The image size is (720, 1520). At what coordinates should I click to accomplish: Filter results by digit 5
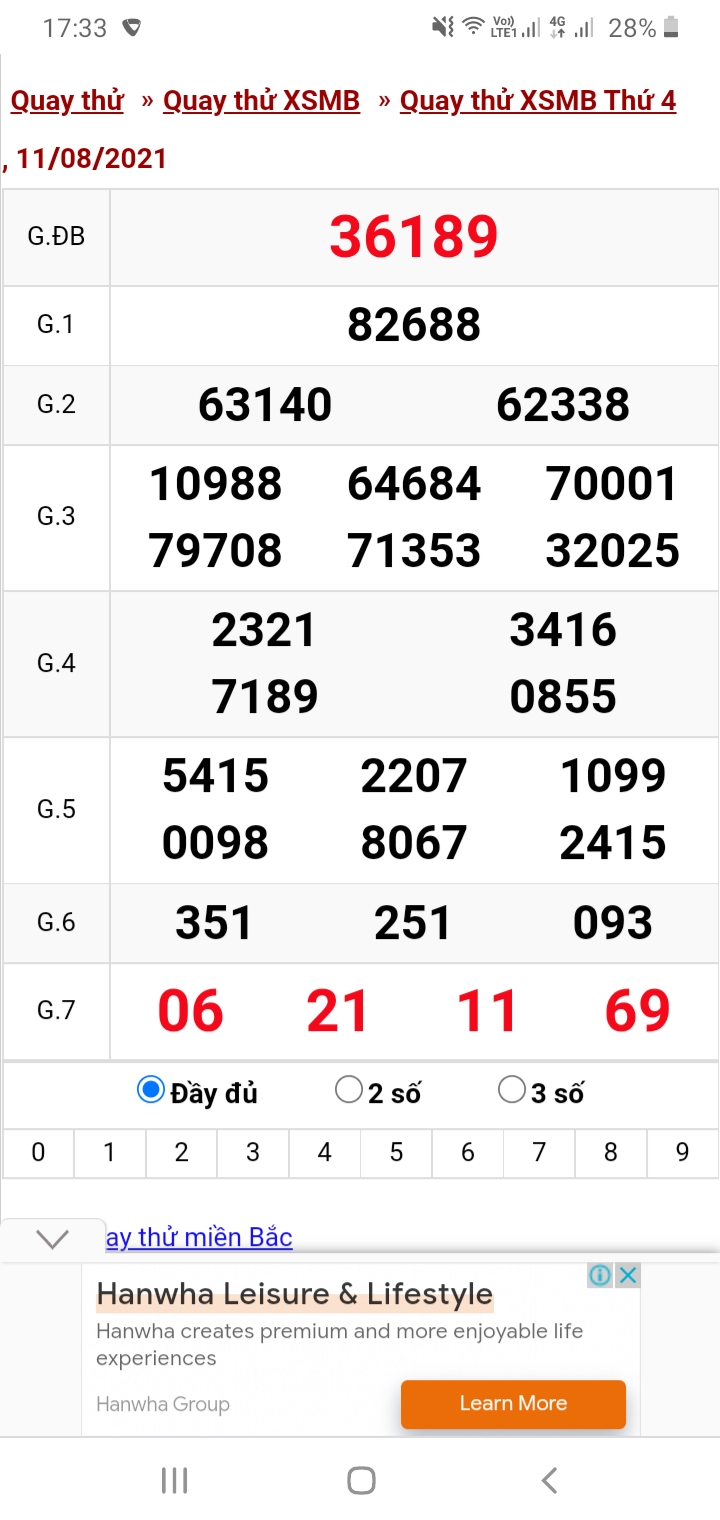396,1153
